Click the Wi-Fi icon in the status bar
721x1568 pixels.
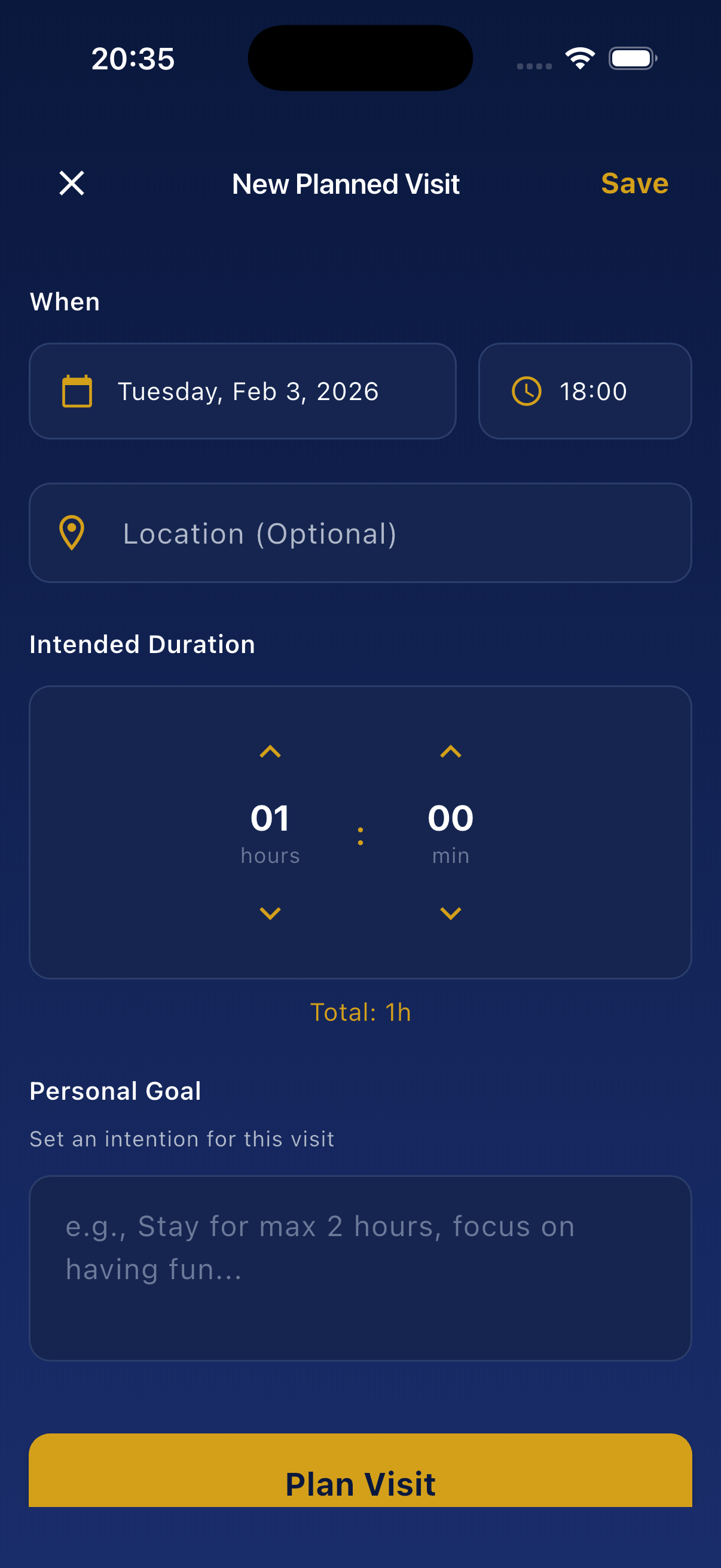579,57
